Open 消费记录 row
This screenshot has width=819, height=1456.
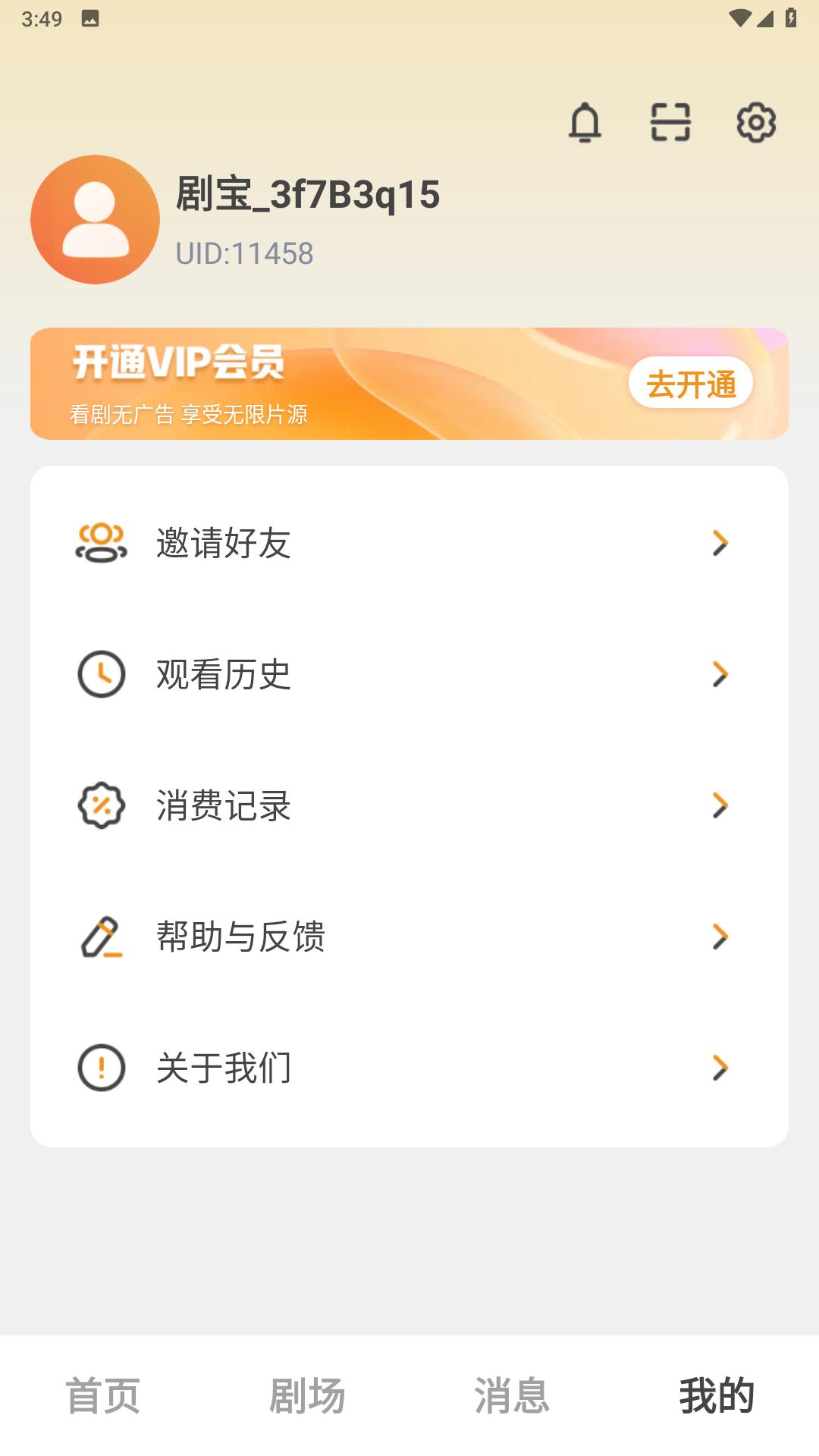[x=409, y=805]
